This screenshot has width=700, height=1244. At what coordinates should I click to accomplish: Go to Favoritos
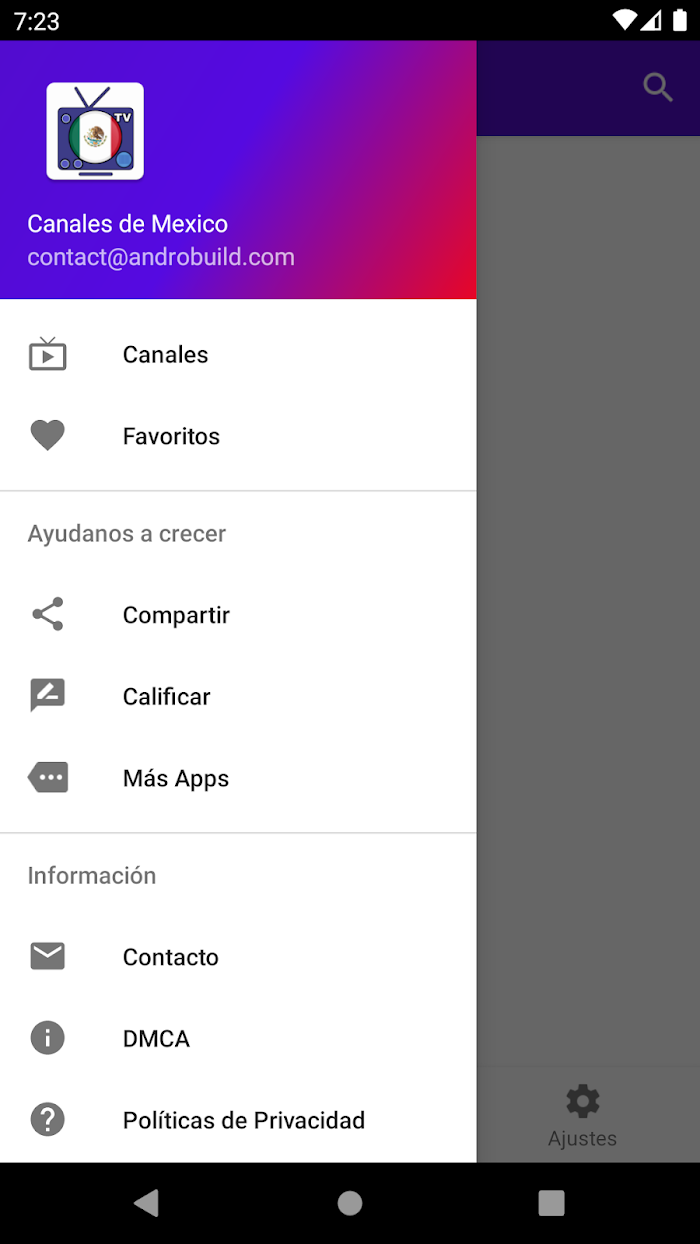[170, 436]
